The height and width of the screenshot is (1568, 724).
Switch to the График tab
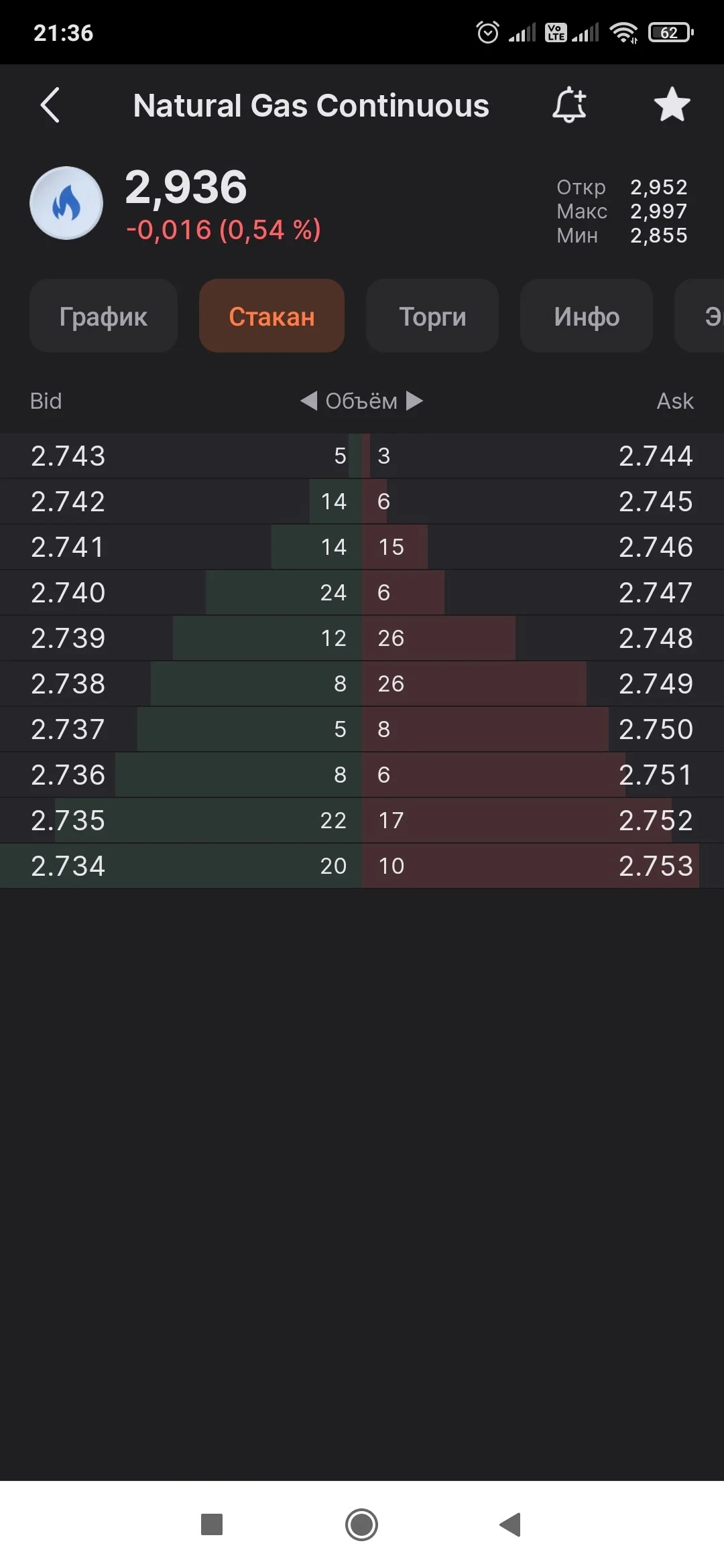click(x=103, y=316)
